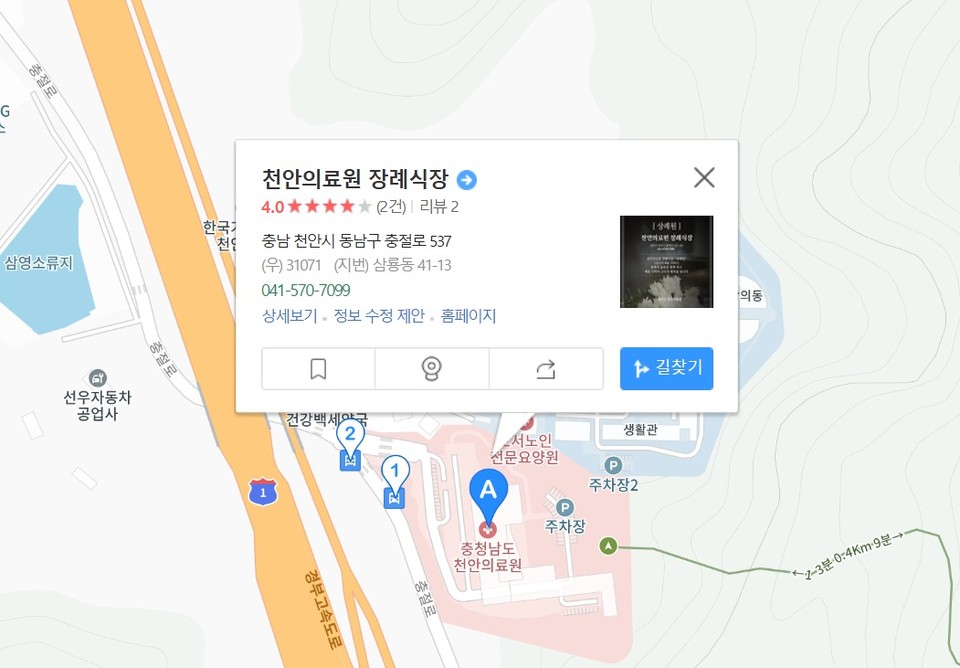Image resolution: width=960 pixels, height=668 pixels.
Task: Open roadview for this location
Action: pyautogui.click(x=432, y=369)
